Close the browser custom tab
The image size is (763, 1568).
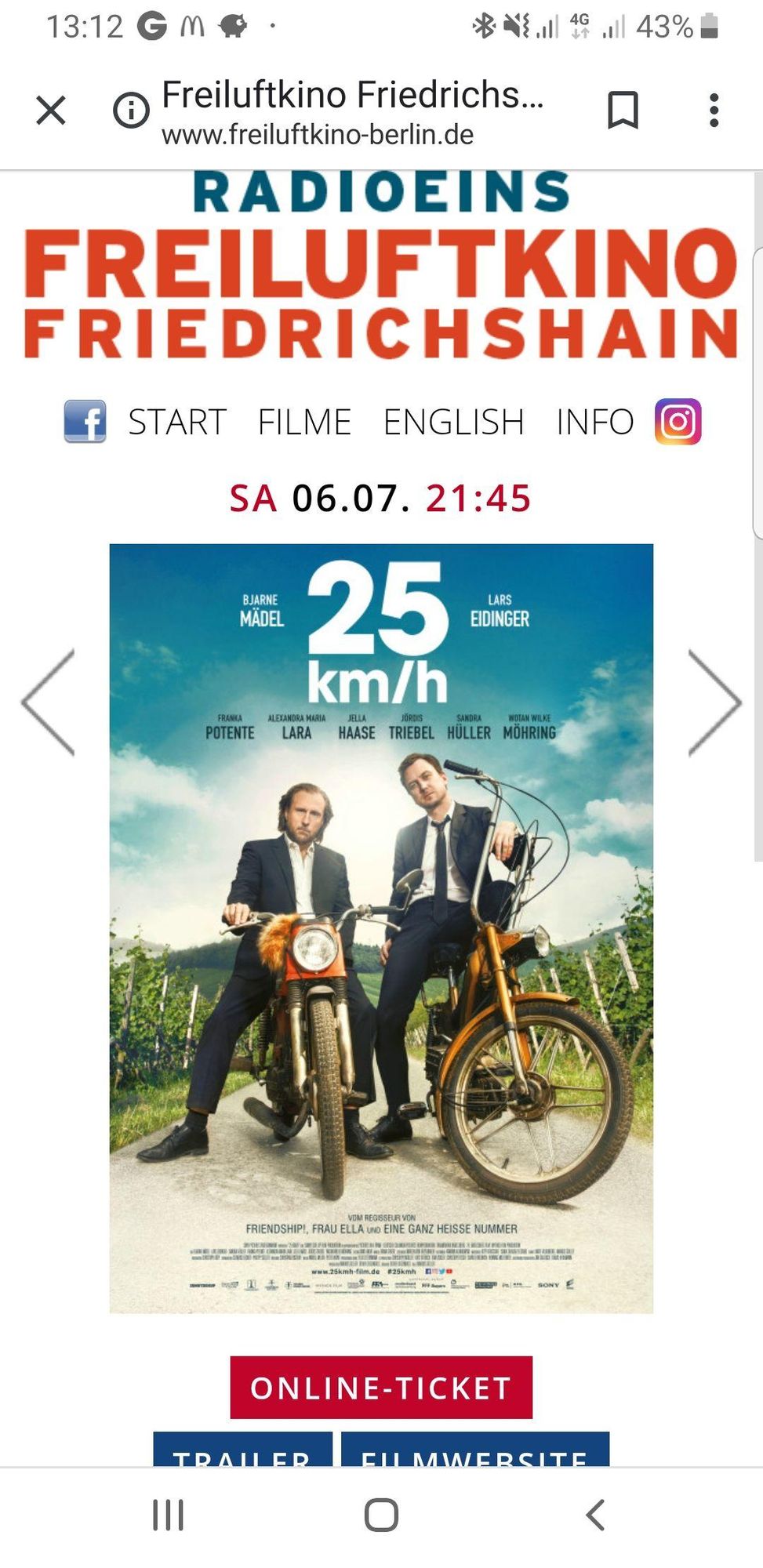(x=51, y=111)
